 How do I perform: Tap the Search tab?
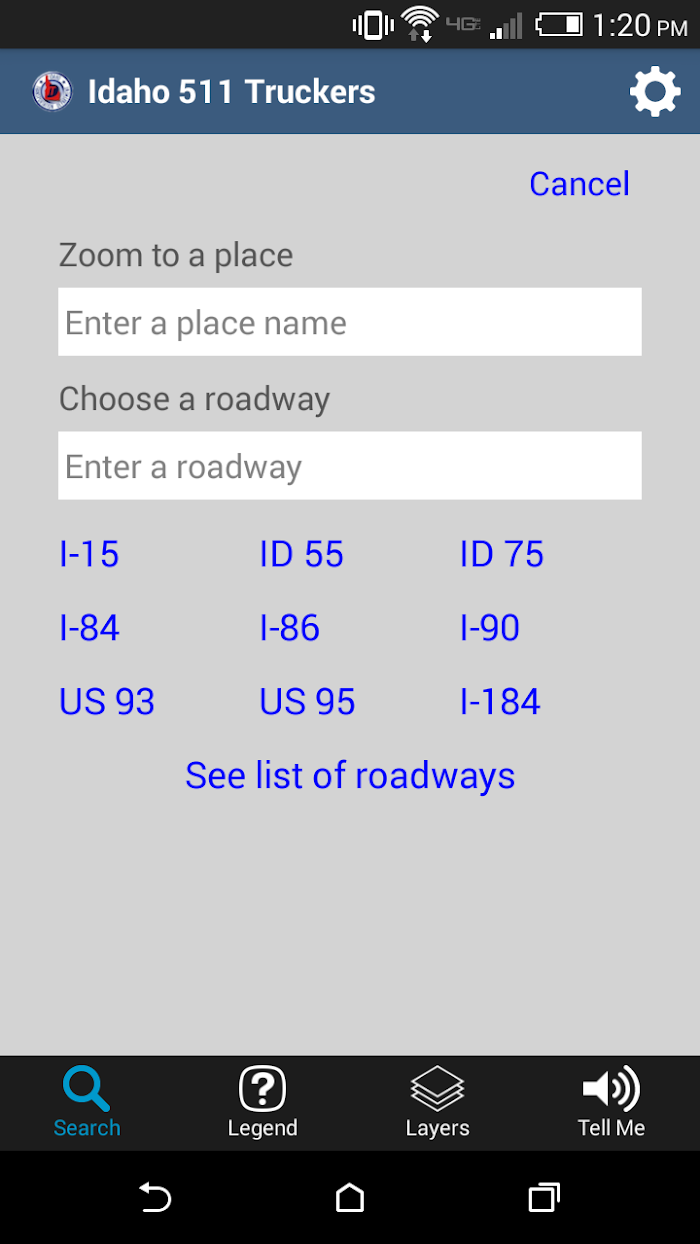[87, 1103]
